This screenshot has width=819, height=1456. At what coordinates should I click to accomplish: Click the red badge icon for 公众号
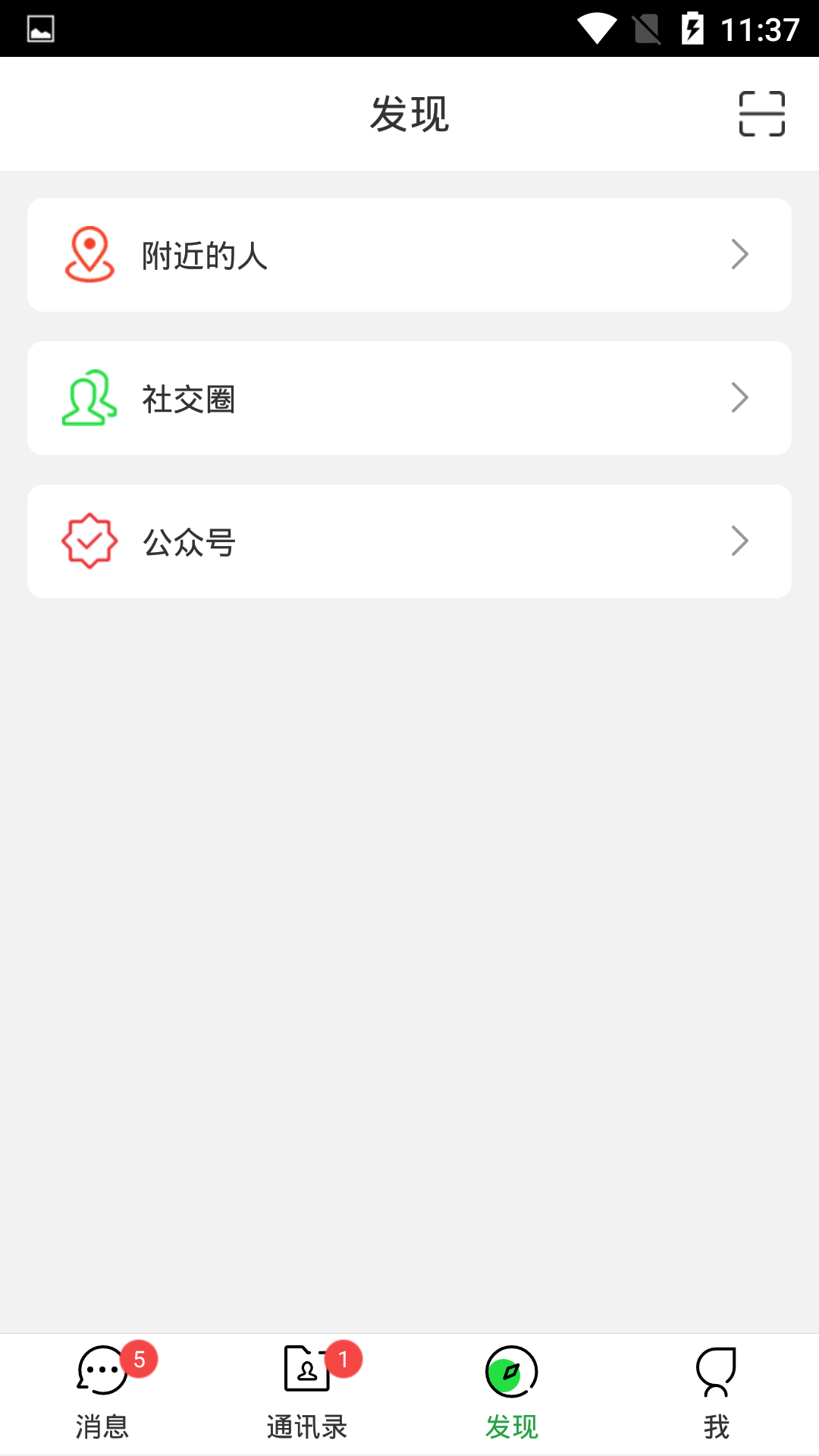(89, 540)
